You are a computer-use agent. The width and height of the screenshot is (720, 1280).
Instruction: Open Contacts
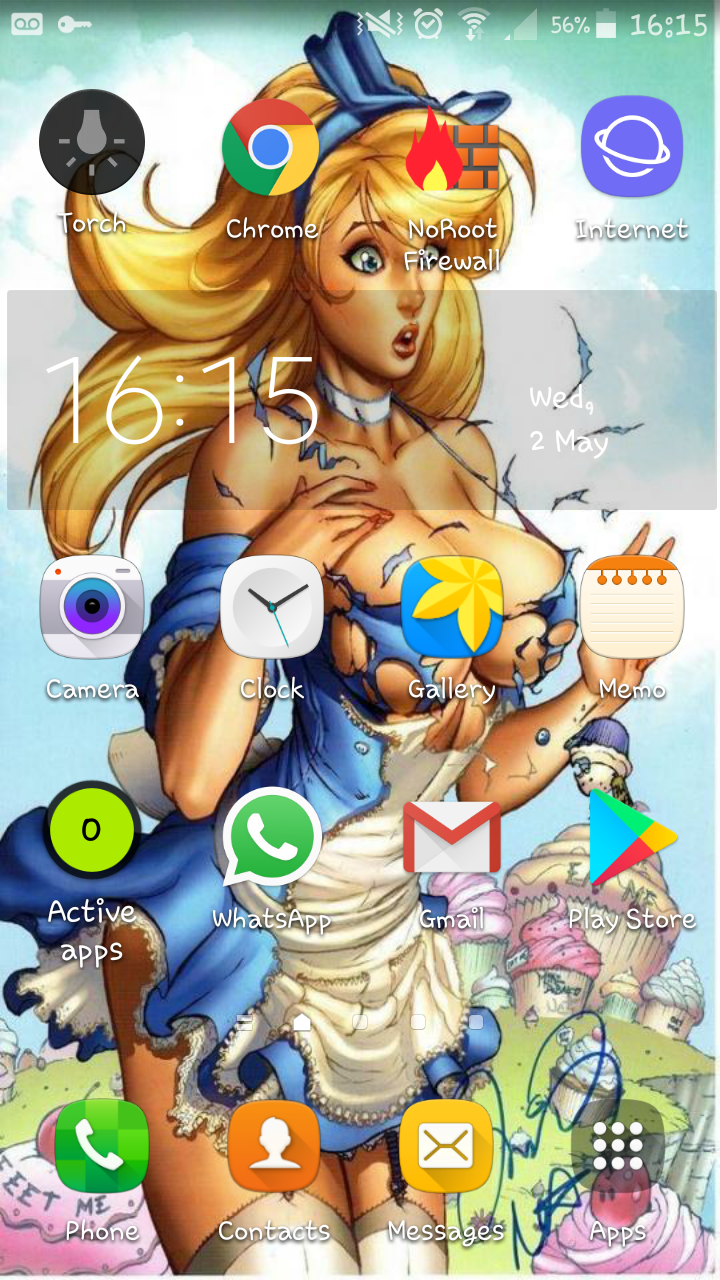tap(273, 1146)
